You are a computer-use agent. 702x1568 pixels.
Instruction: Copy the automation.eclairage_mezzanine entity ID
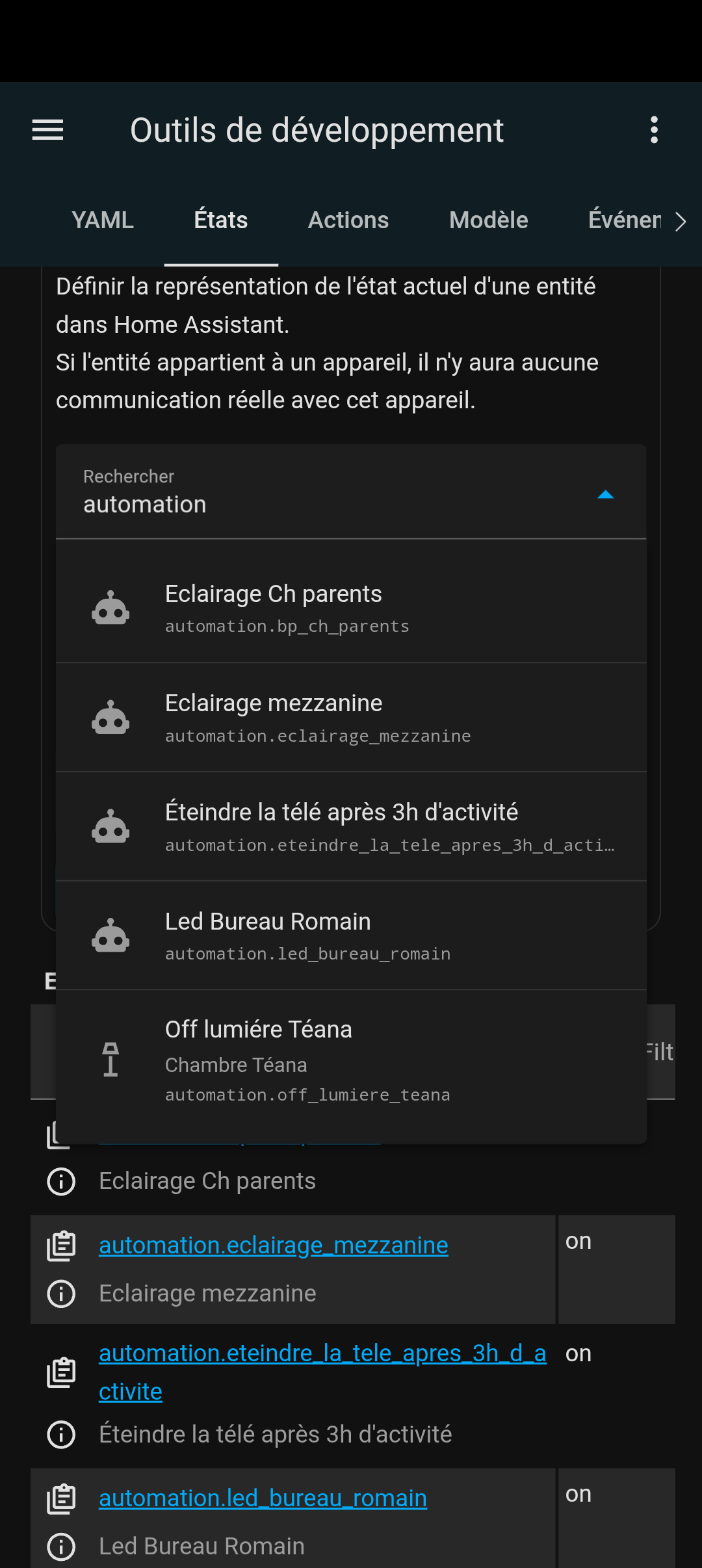pos(61,1246)
